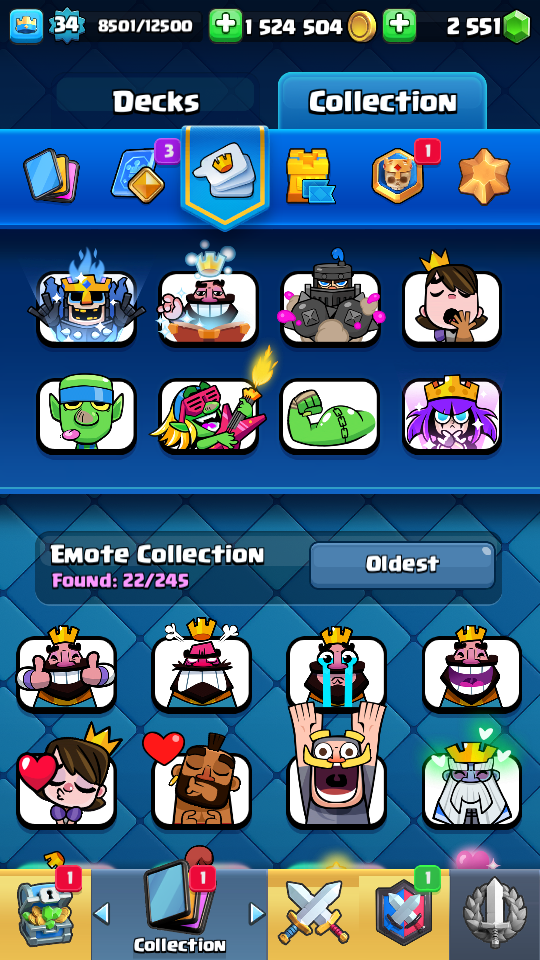This screenshot has height=960, width=540.
Task: Change emote sort order from Oldest
Action: click(402, 564)
